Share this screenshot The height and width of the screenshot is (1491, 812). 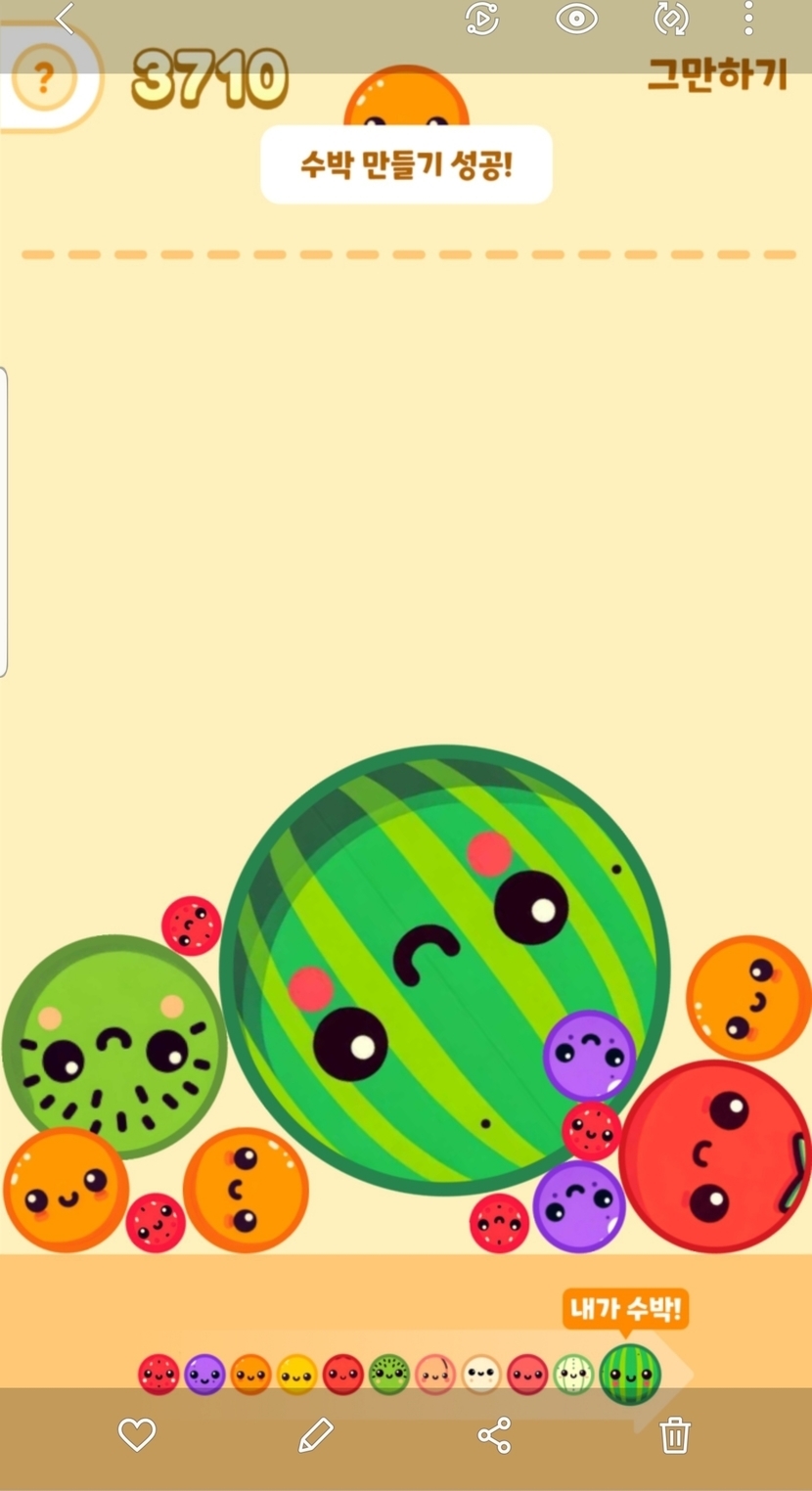click(494, 1435)
